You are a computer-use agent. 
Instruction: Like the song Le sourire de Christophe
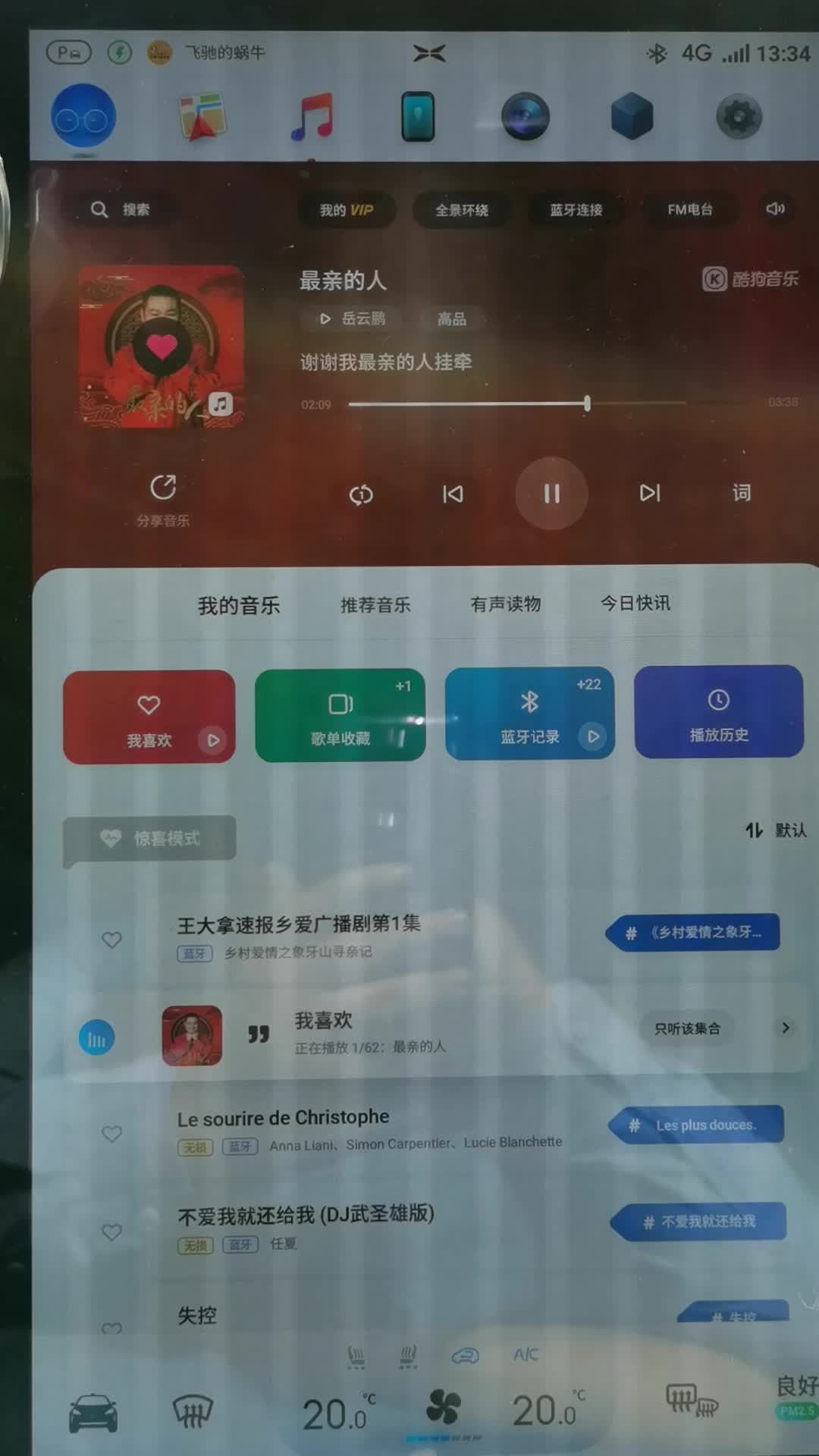pos(112,1134)
